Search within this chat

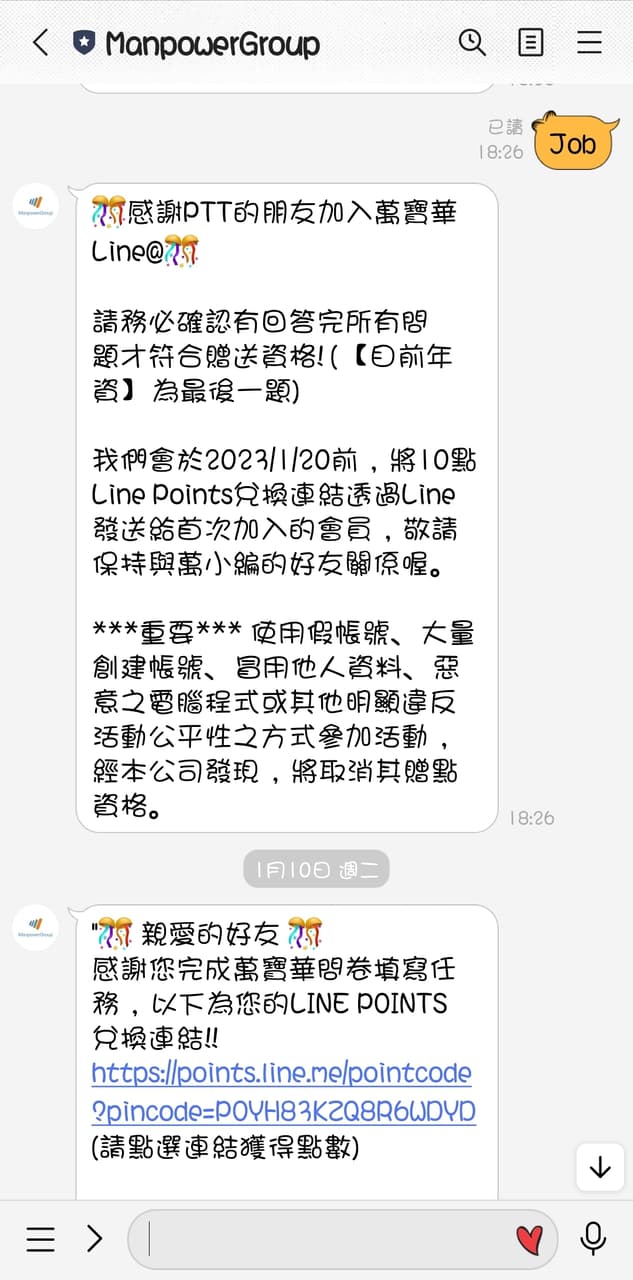(472, 42)
